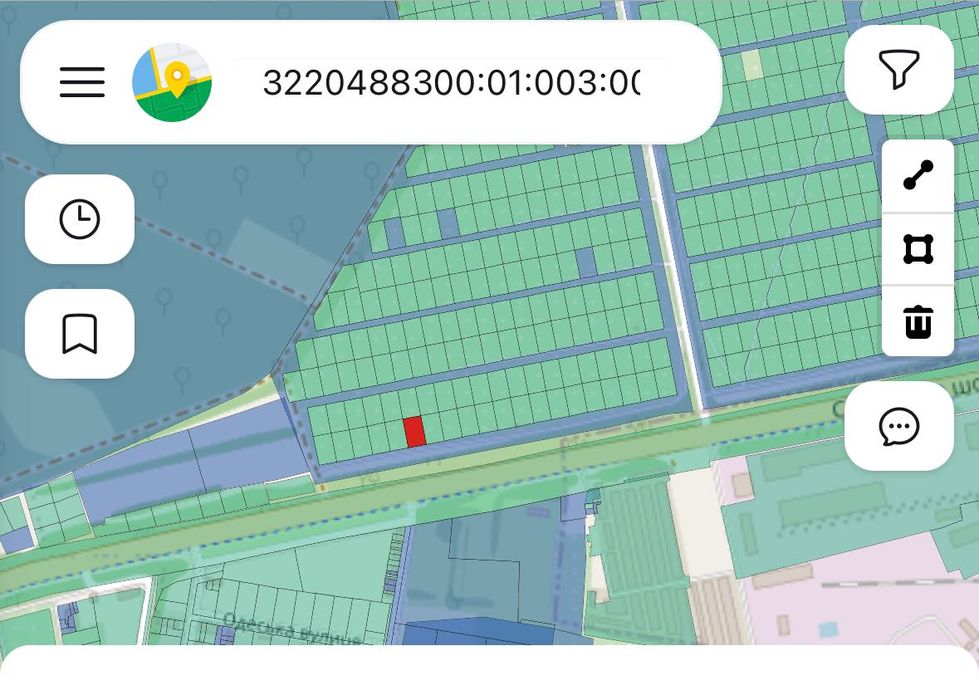
Task: Open search history clock button
Action: click(80, 219)
